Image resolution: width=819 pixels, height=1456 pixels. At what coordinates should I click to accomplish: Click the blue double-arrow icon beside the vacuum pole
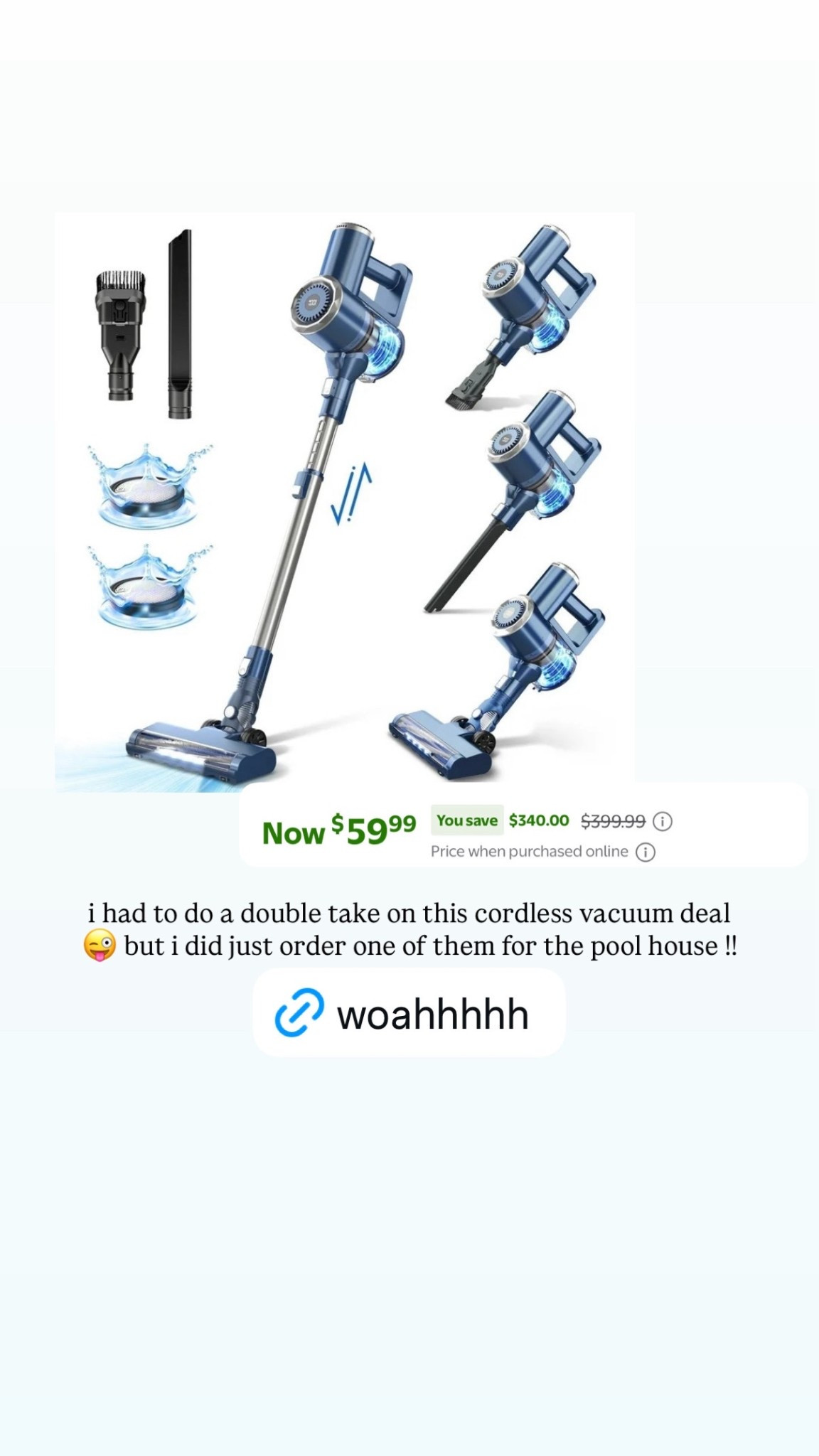353,492
